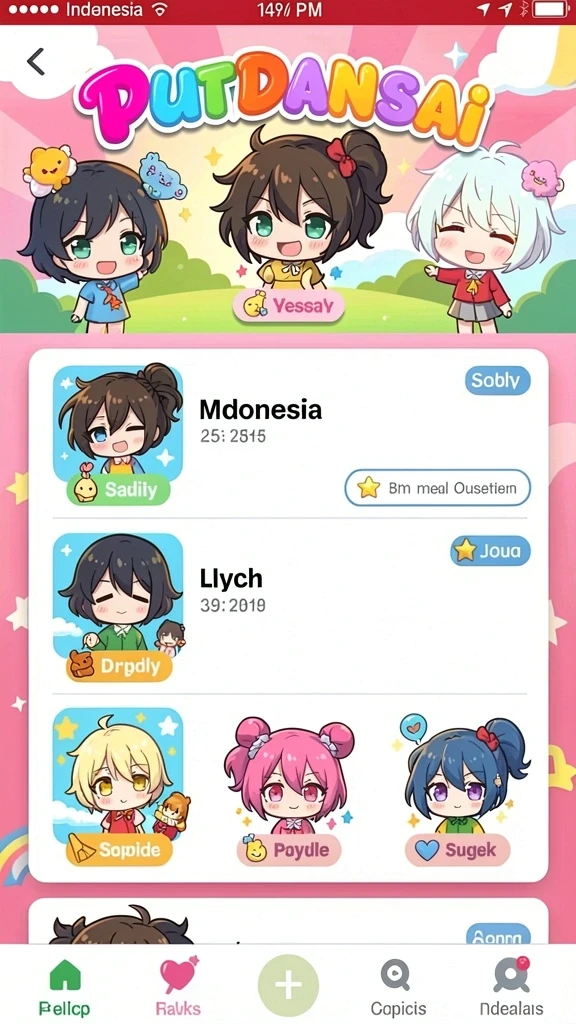The height and width of the screenshot is (1024, 576).
Task: Tap the Joua star chip next to Llych
Action: pyautogui.click(x=490, y=551)
